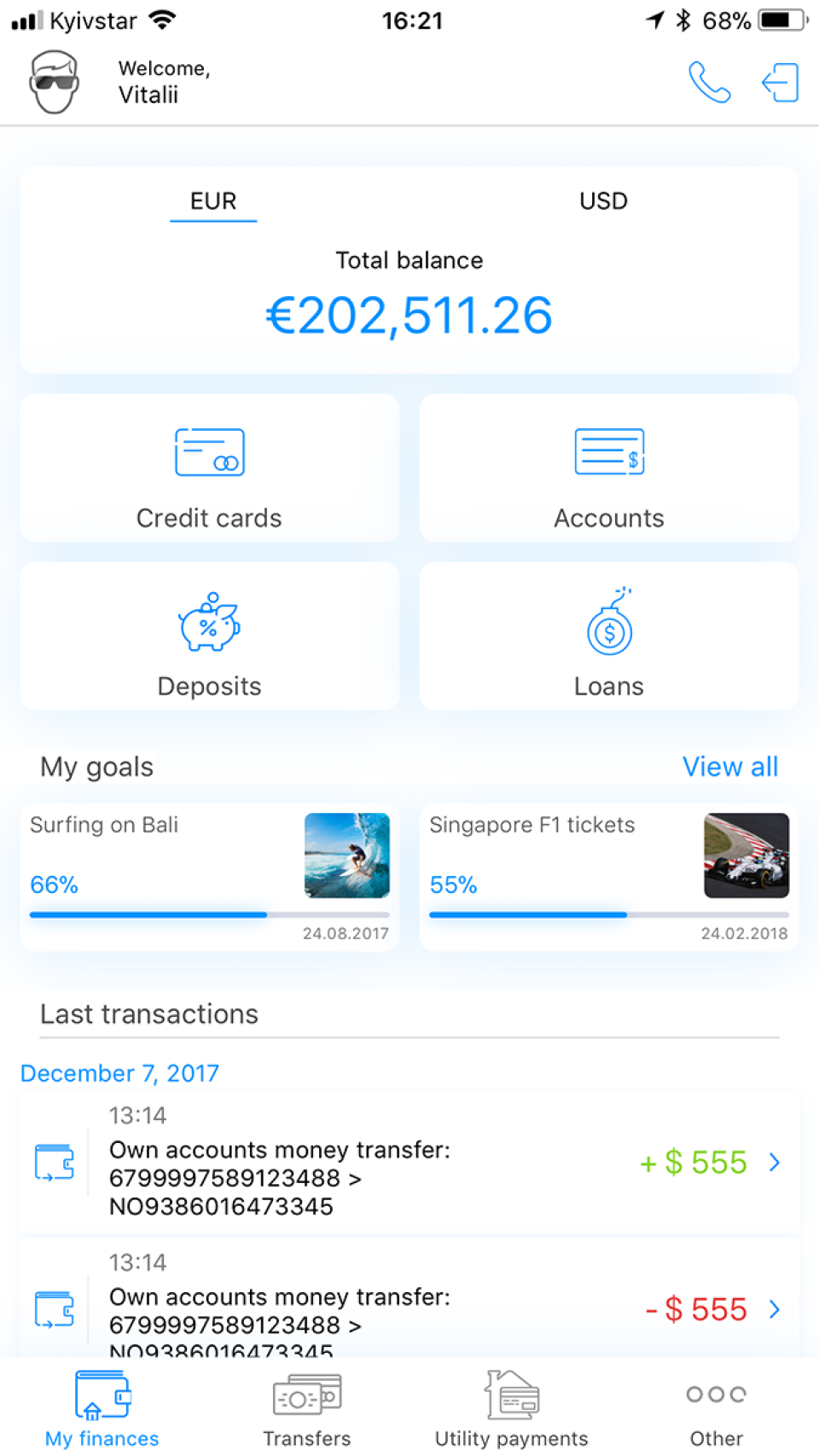The image size is (819, 1456).
Task: Select the My finances tab
Action: [102, 1409]
